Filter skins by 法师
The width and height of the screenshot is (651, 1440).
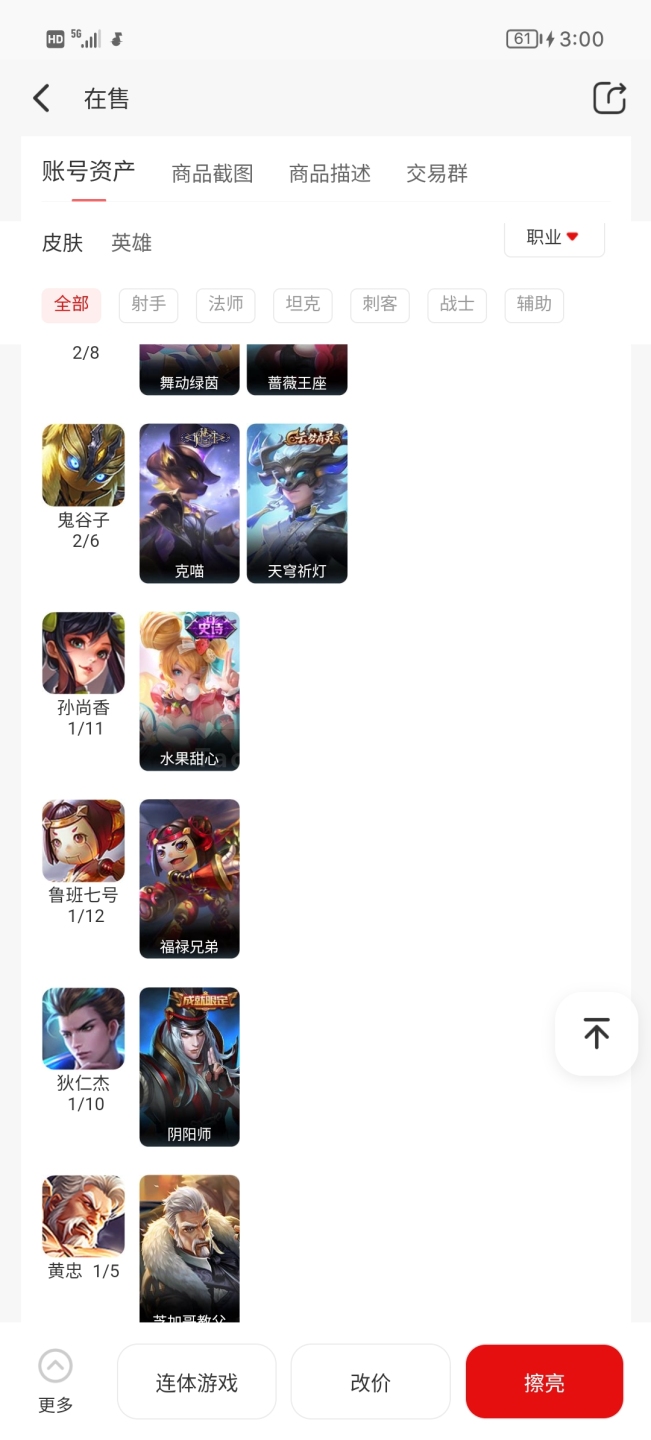[225, 304]
